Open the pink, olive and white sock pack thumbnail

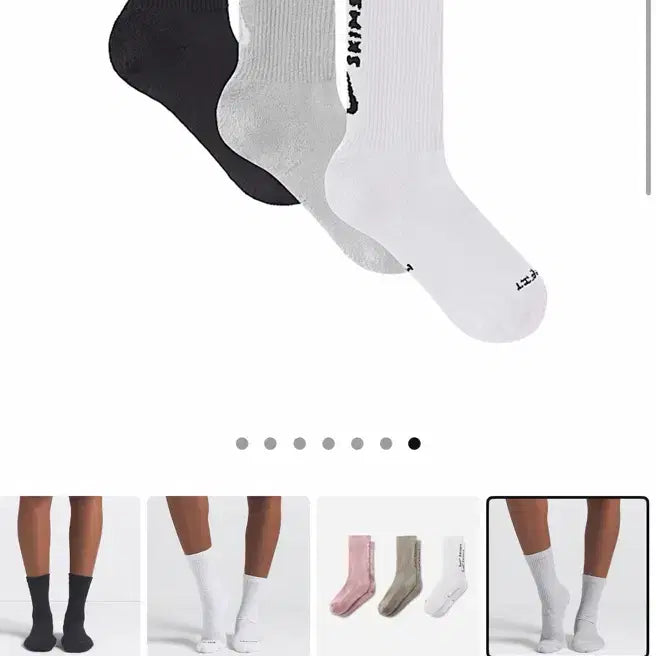point(398,575)
